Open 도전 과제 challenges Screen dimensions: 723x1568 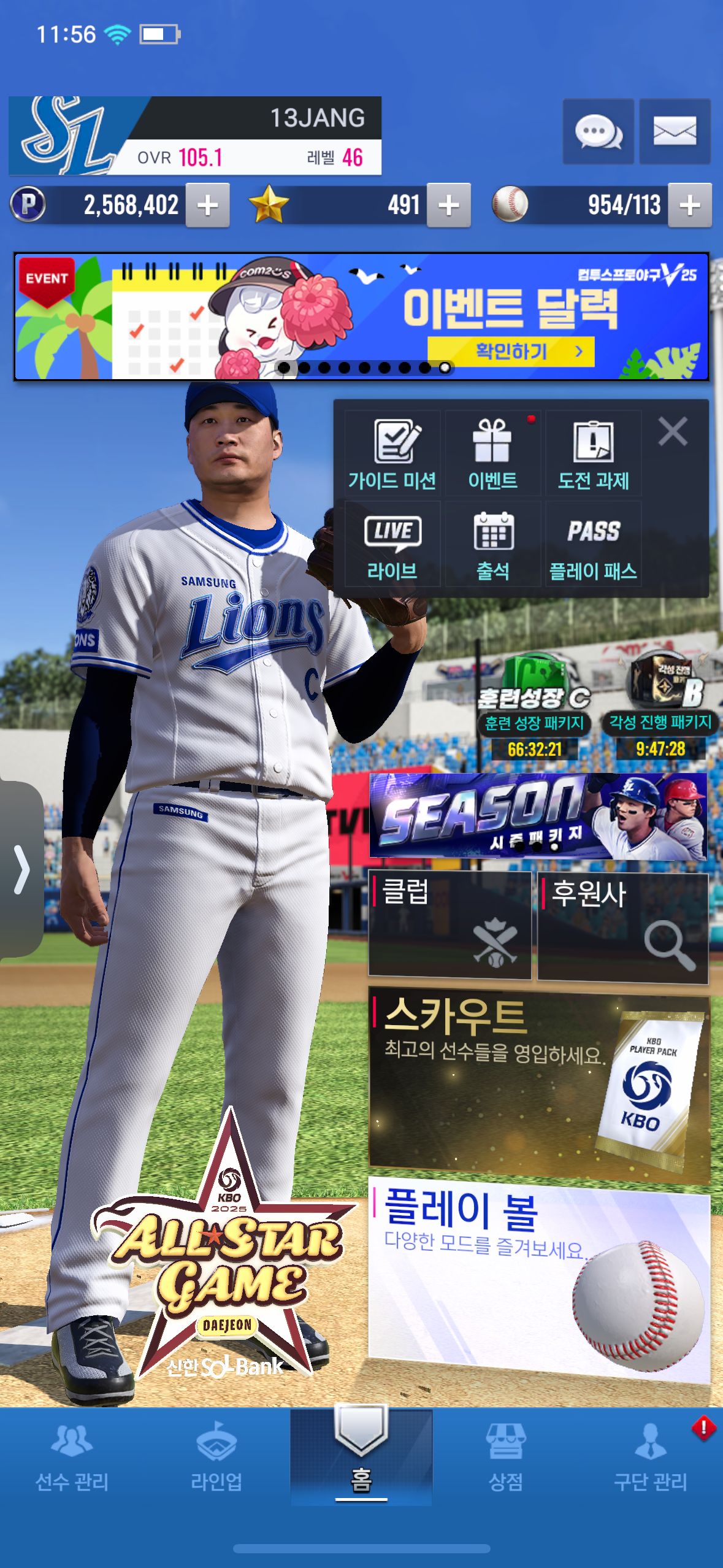click(593, 454)
